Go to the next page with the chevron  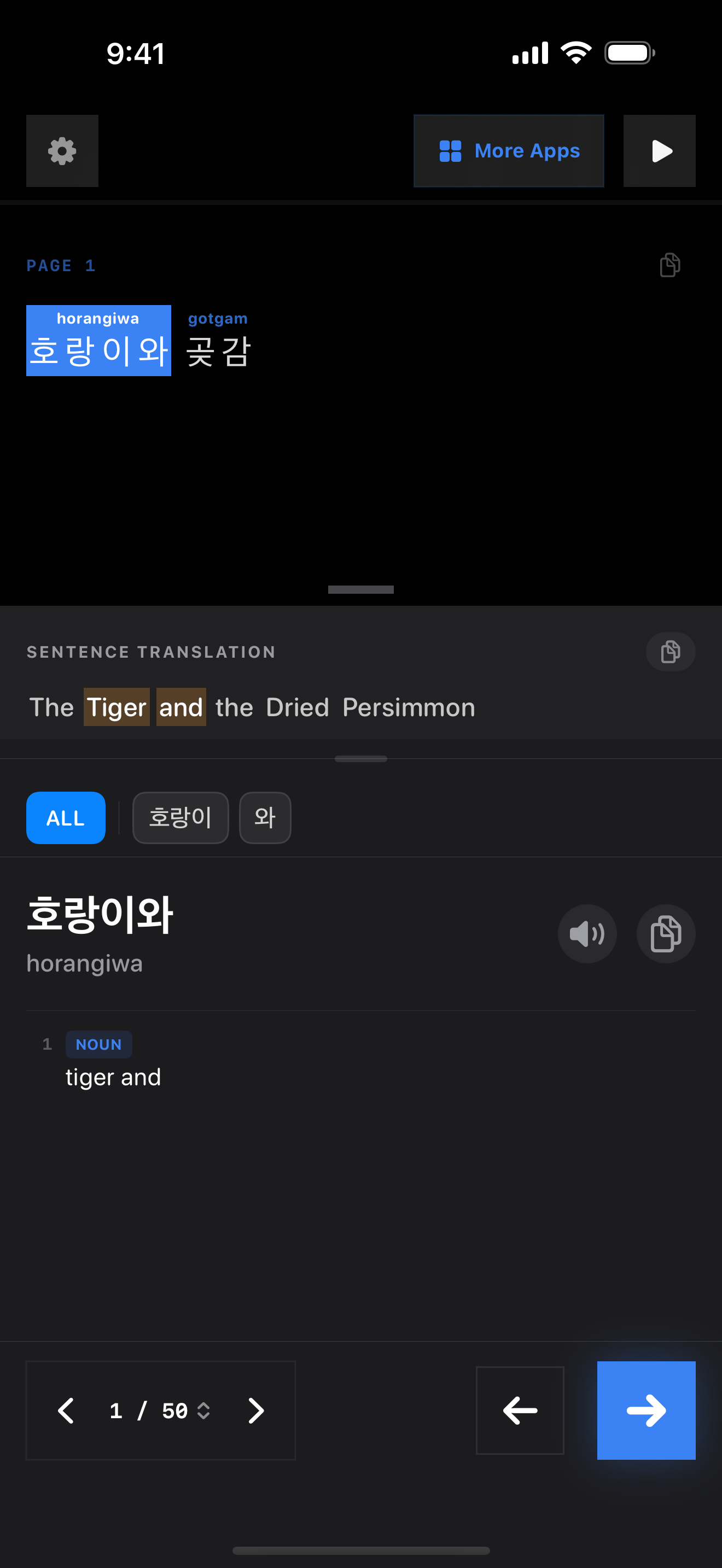pyautogui.click(x=257, y=1411)
